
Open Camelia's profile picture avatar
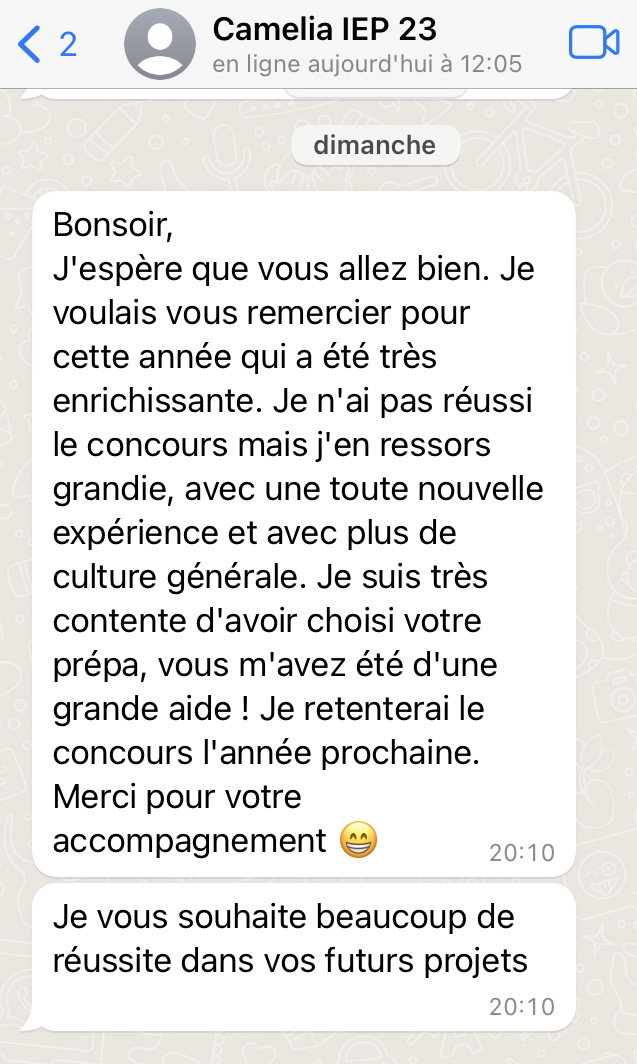click(160, 44)
